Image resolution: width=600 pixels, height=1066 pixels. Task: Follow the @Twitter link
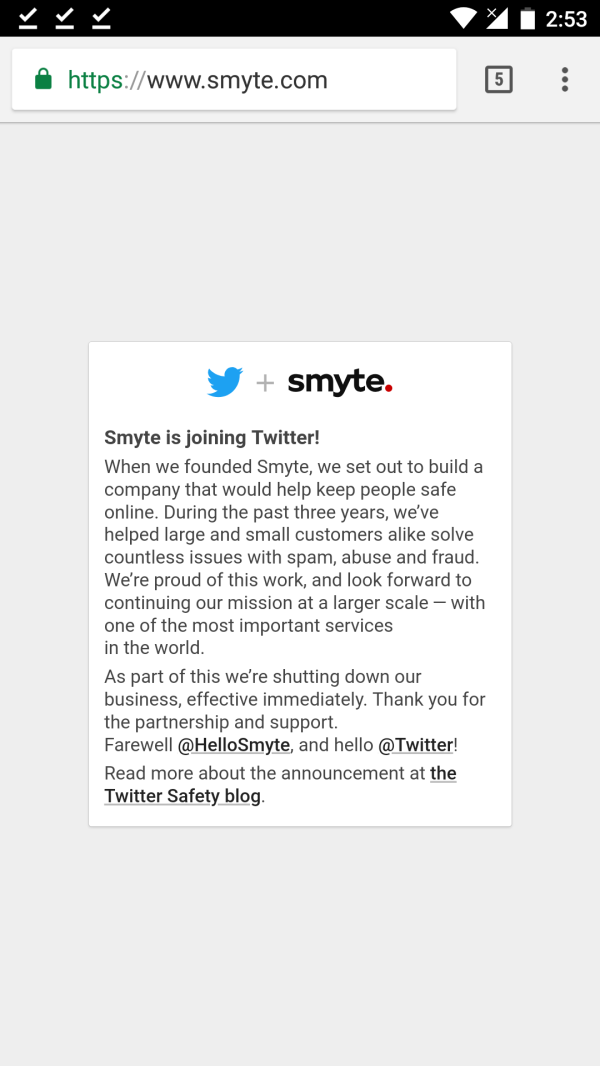point(416,745)
